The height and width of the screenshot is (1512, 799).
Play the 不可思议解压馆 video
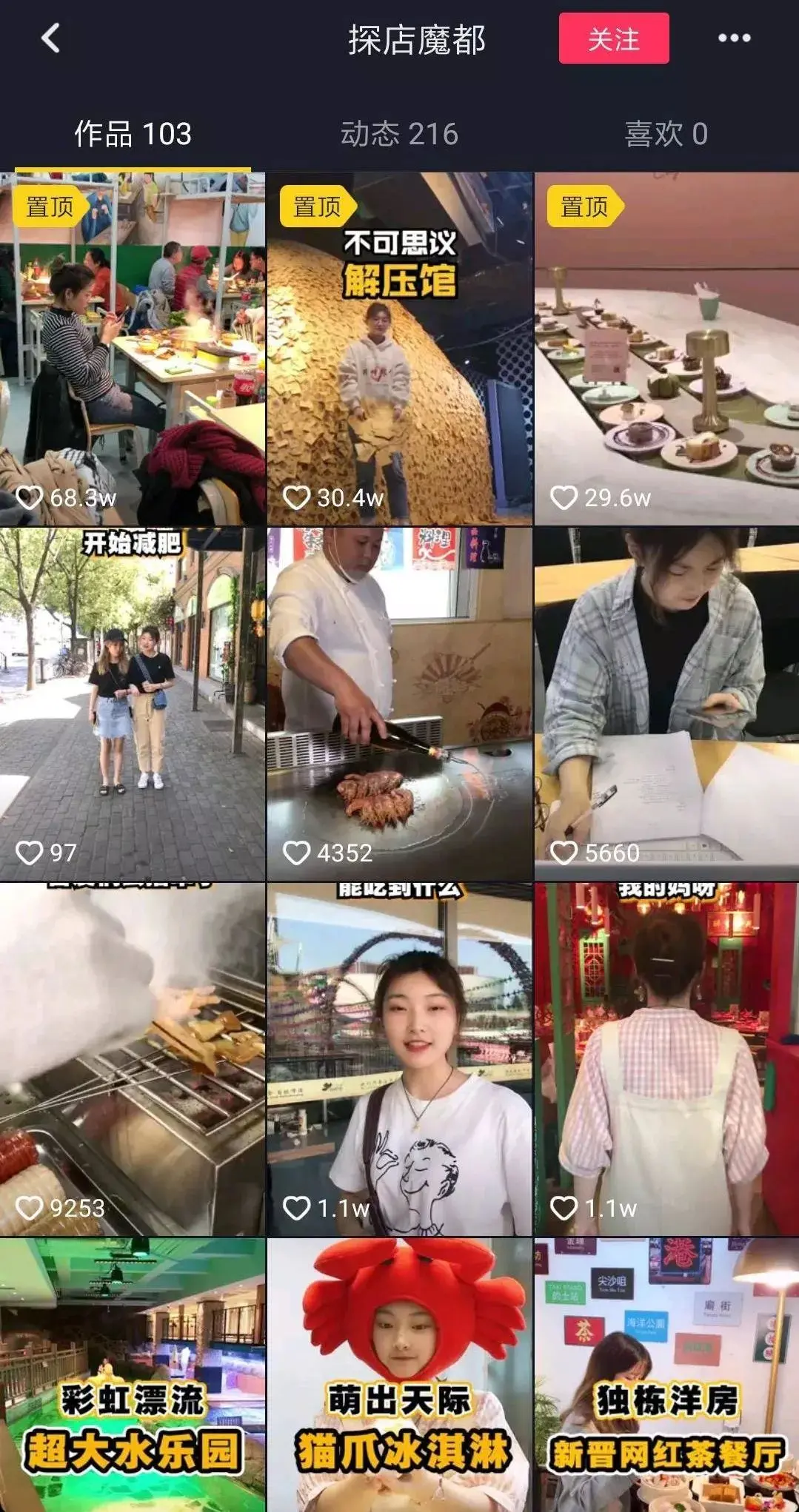pyautogui.click(x=399, y=348)
